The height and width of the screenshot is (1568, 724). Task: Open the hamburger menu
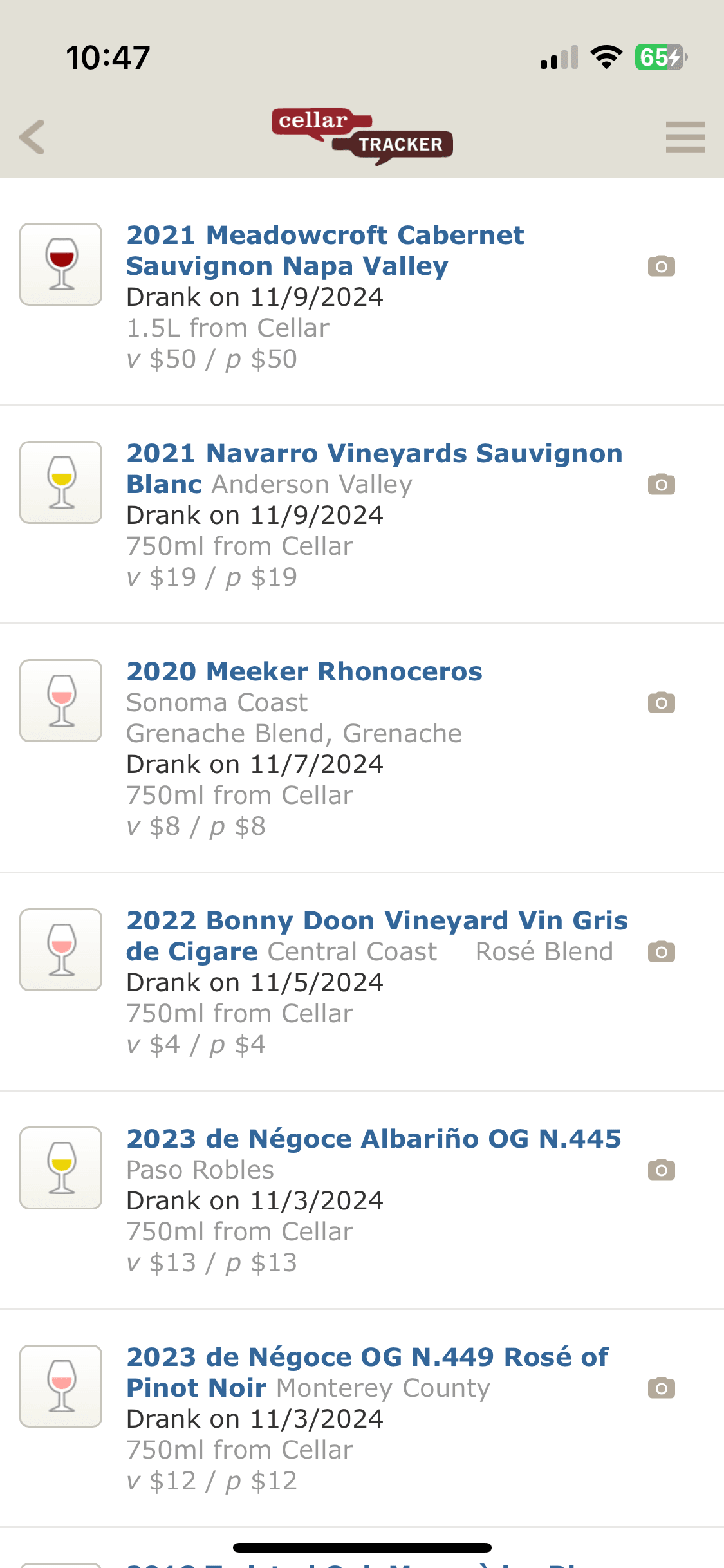(685, 137)
